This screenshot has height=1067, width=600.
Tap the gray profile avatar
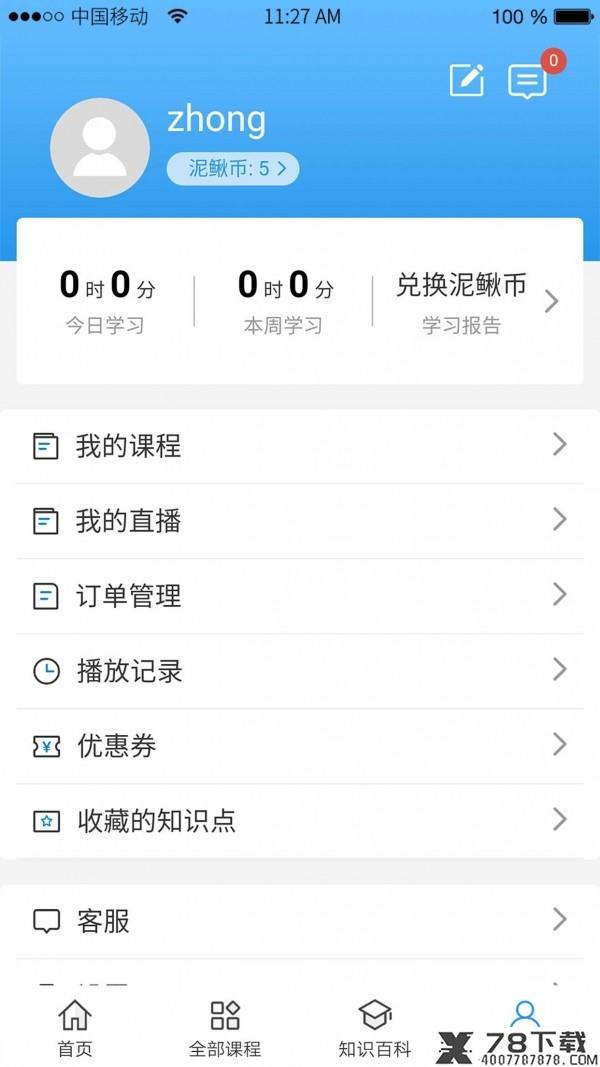click(x=100, y=148)
